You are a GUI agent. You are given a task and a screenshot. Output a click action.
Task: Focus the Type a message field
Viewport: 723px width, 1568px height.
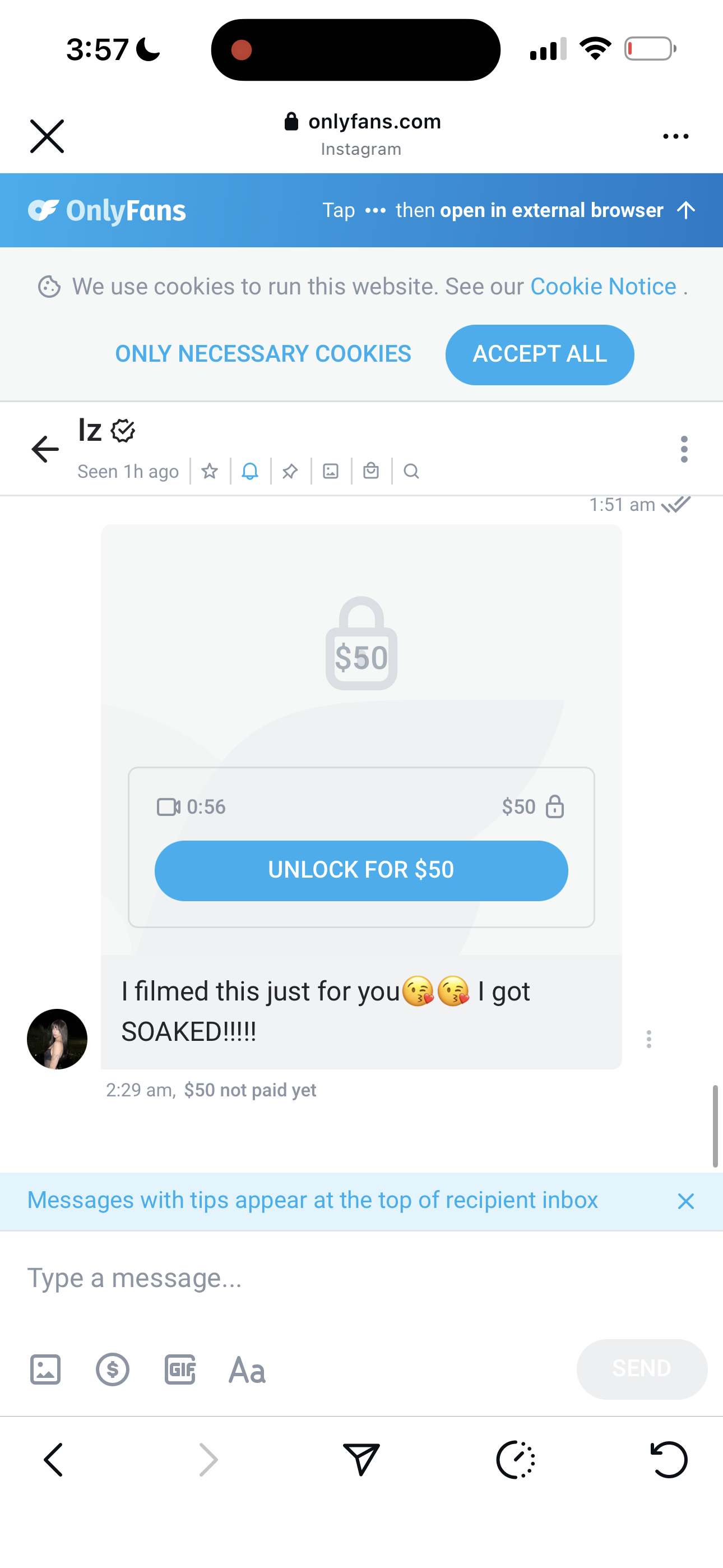point(361,1278)
